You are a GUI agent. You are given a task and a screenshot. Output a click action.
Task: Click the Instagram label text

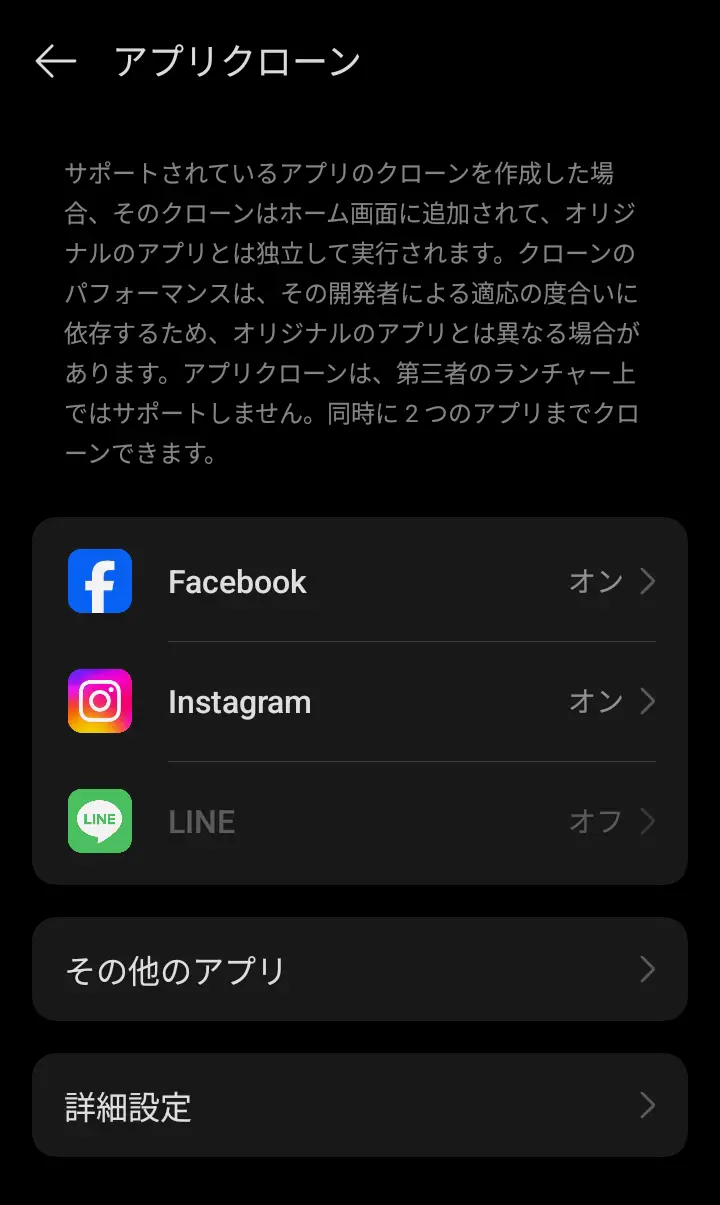point(240,701)
